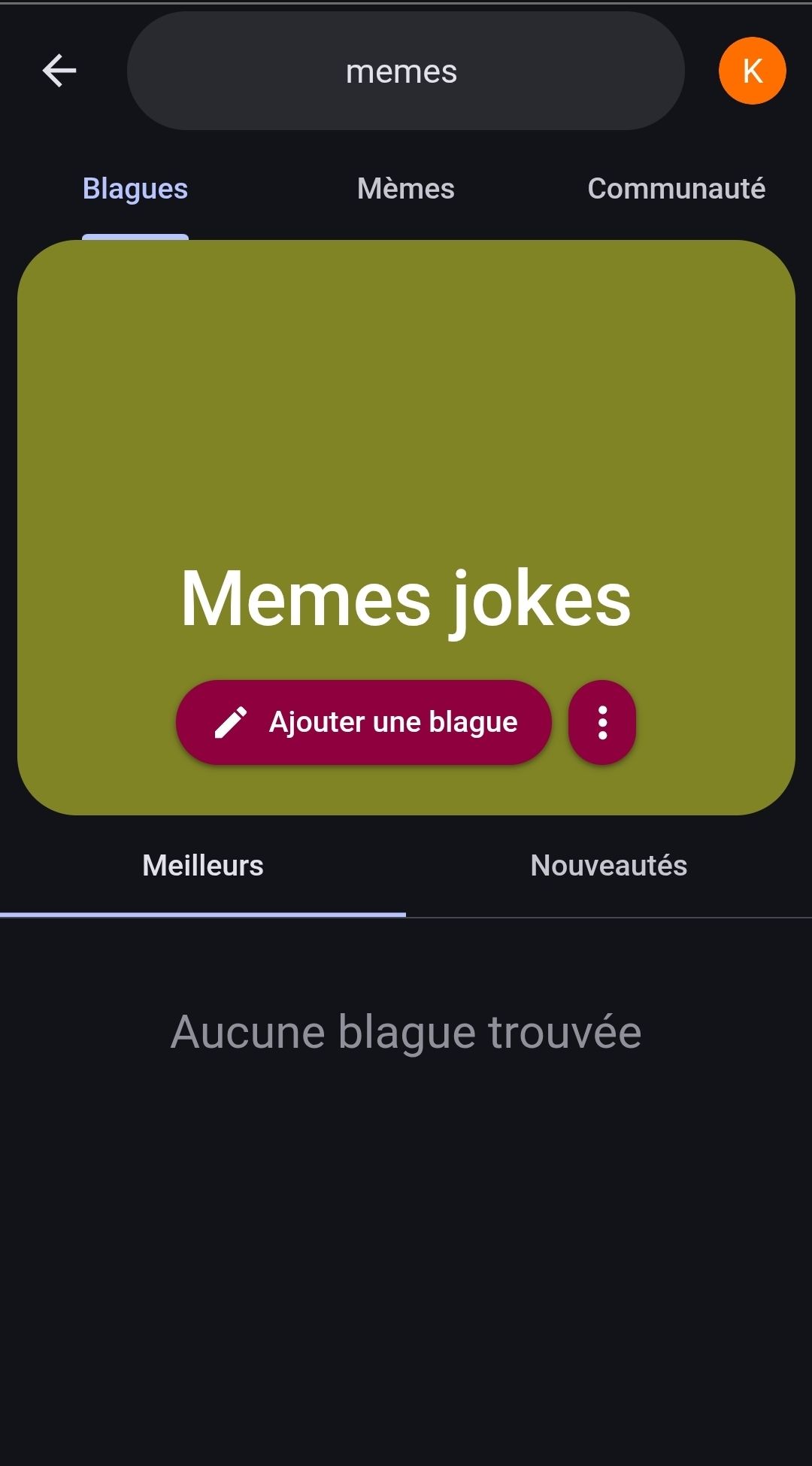Show the Meilleurs jokes list

tap(203, 866)
